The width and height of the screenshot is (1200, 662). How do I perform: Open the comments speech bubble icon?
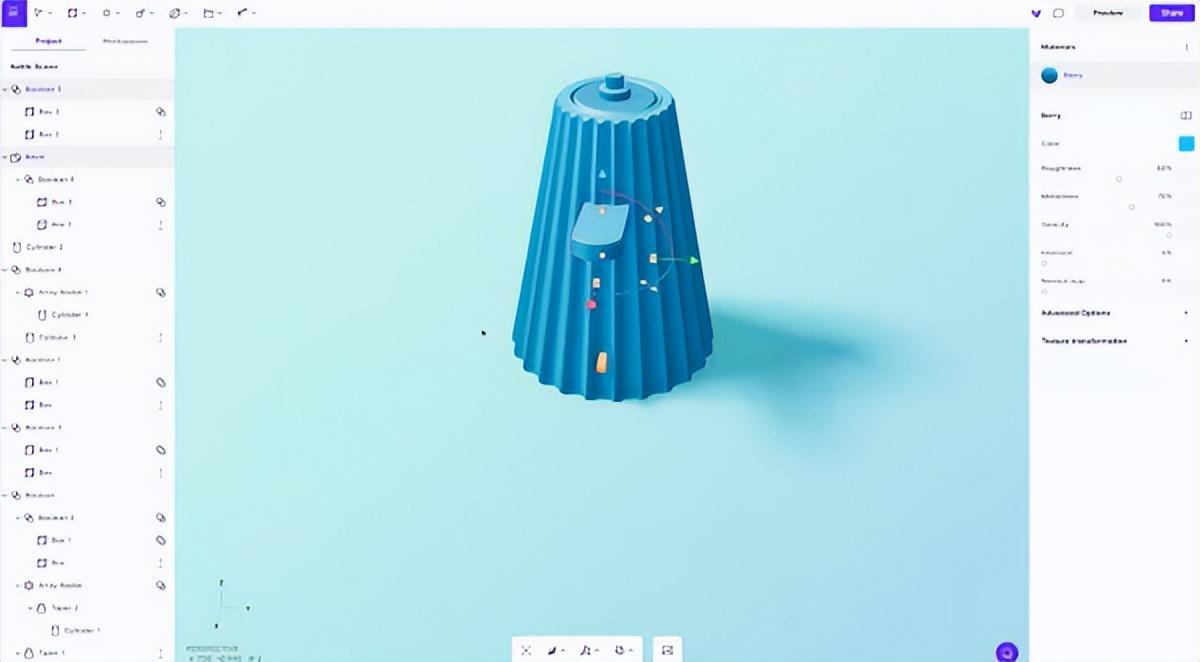(x=1058, y=13)
